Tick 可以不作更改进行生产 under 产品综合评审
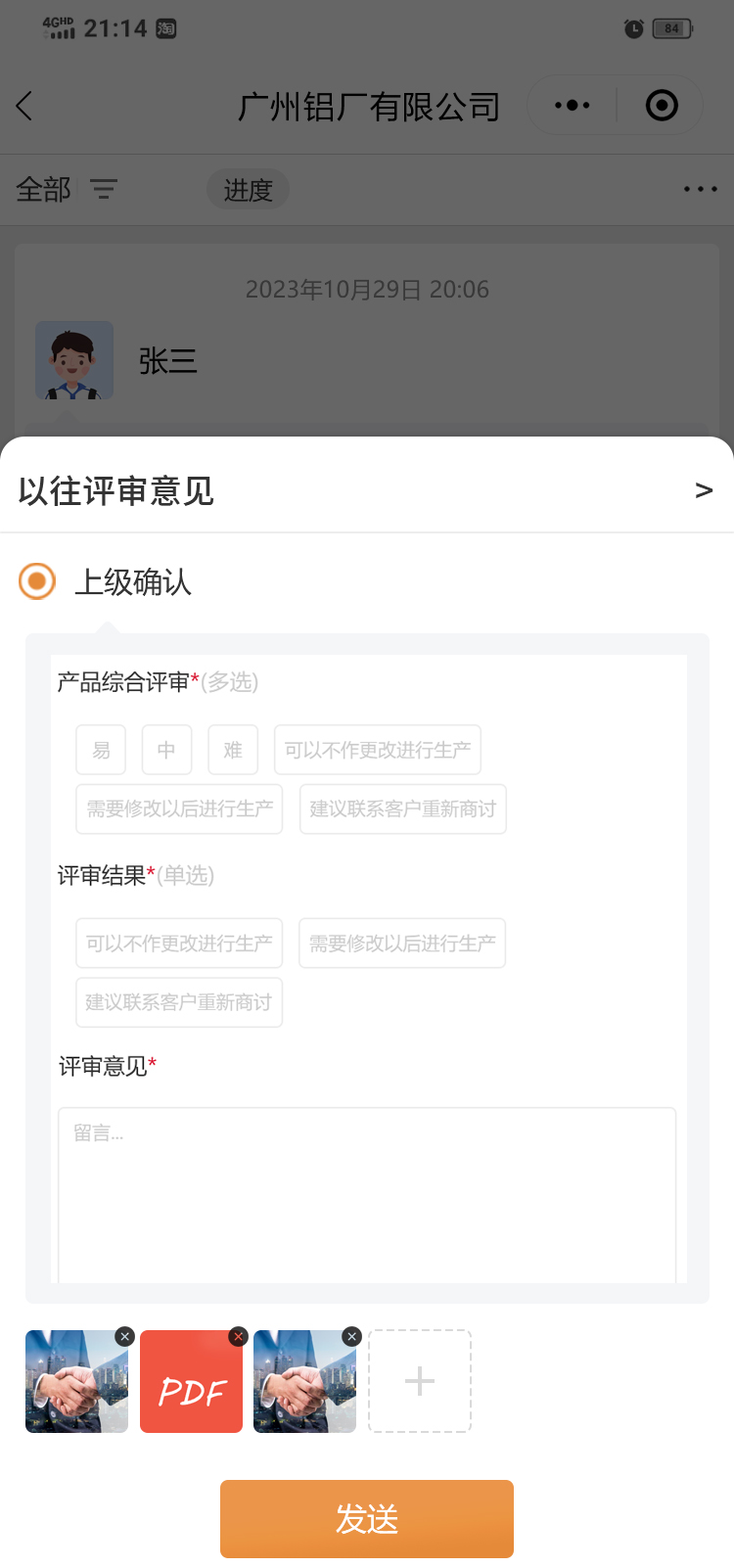734x1568 pixels. pyautogui.click(x=378, y=750)
